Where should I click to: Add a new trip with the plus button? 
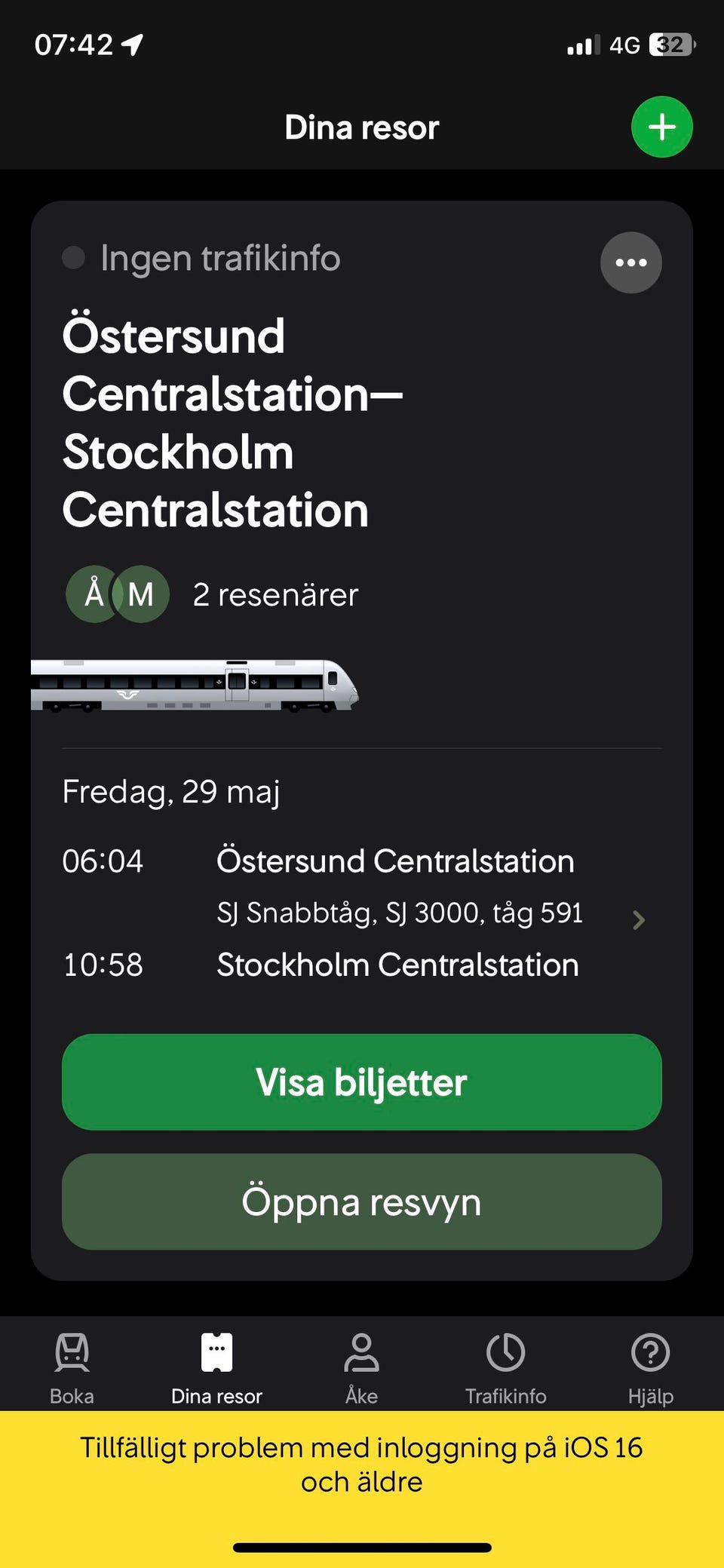(661, 127)
